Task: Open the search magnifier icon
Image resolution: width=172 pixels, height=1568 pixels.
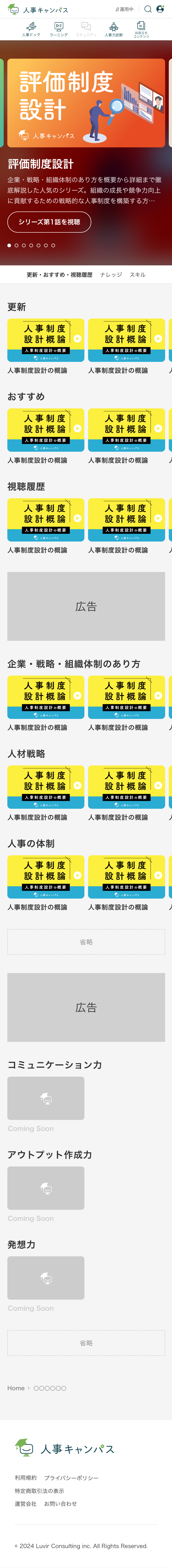Action: (148, 9)
